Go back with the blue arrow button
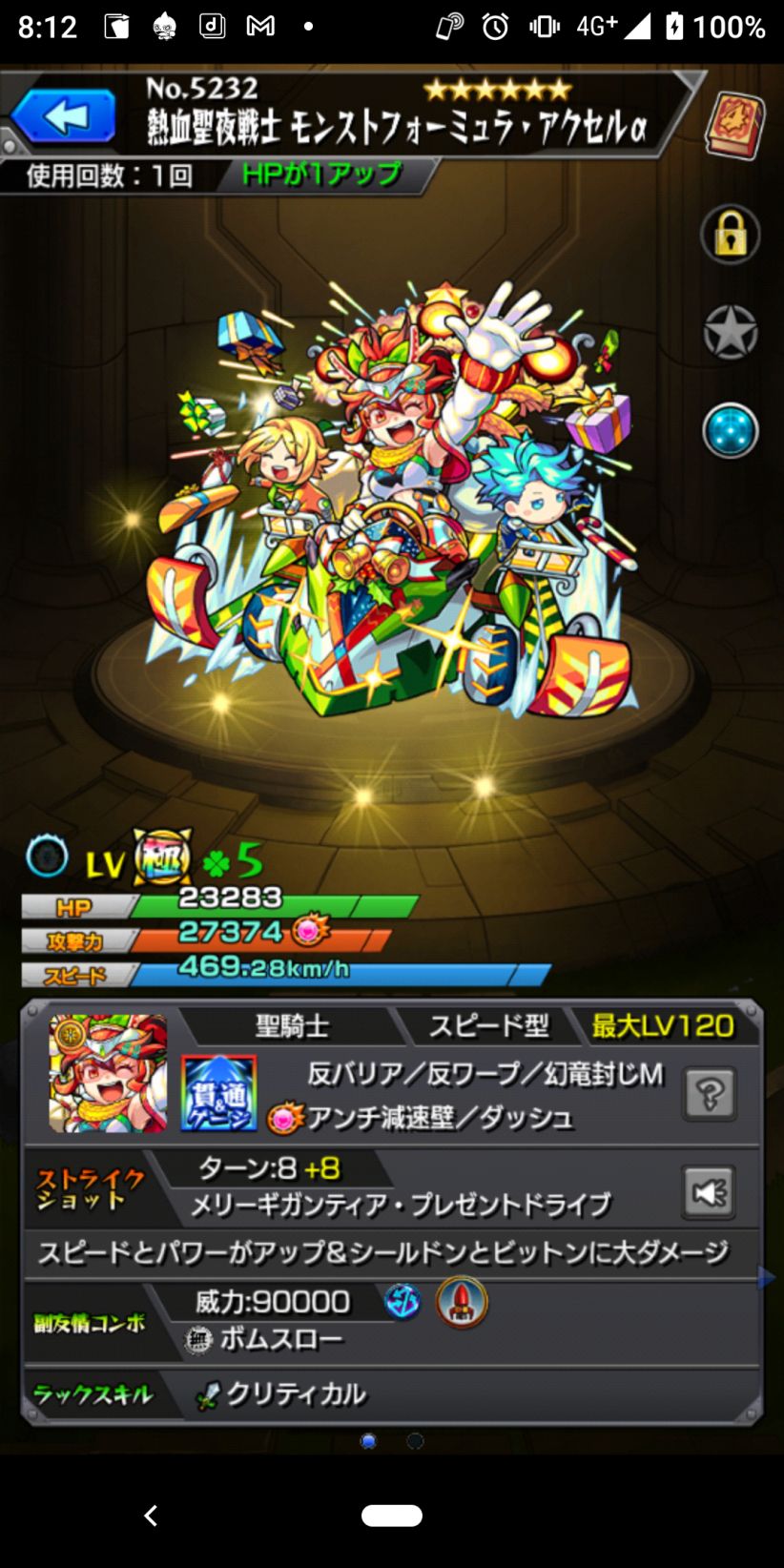 coord(64,116)
